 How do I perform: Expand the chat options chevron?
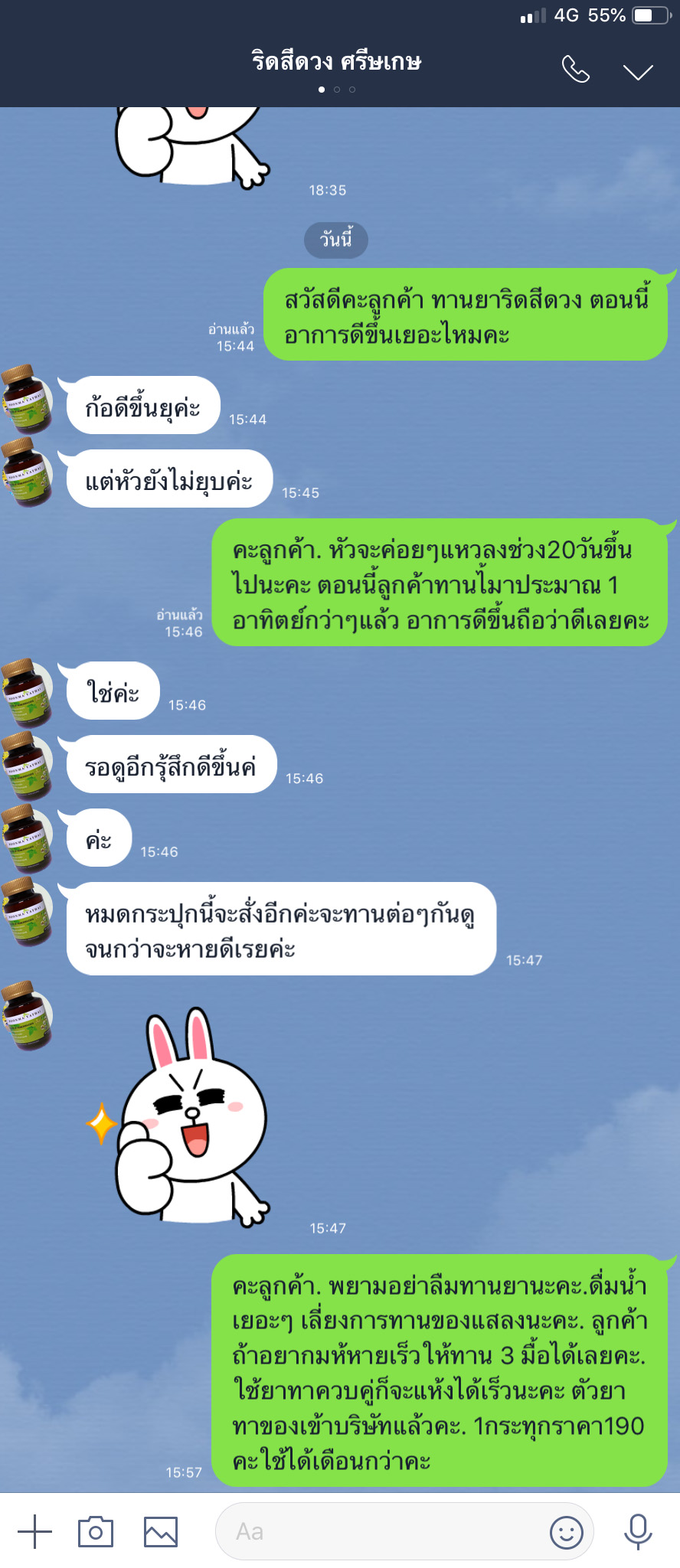[x=637, y=72]
